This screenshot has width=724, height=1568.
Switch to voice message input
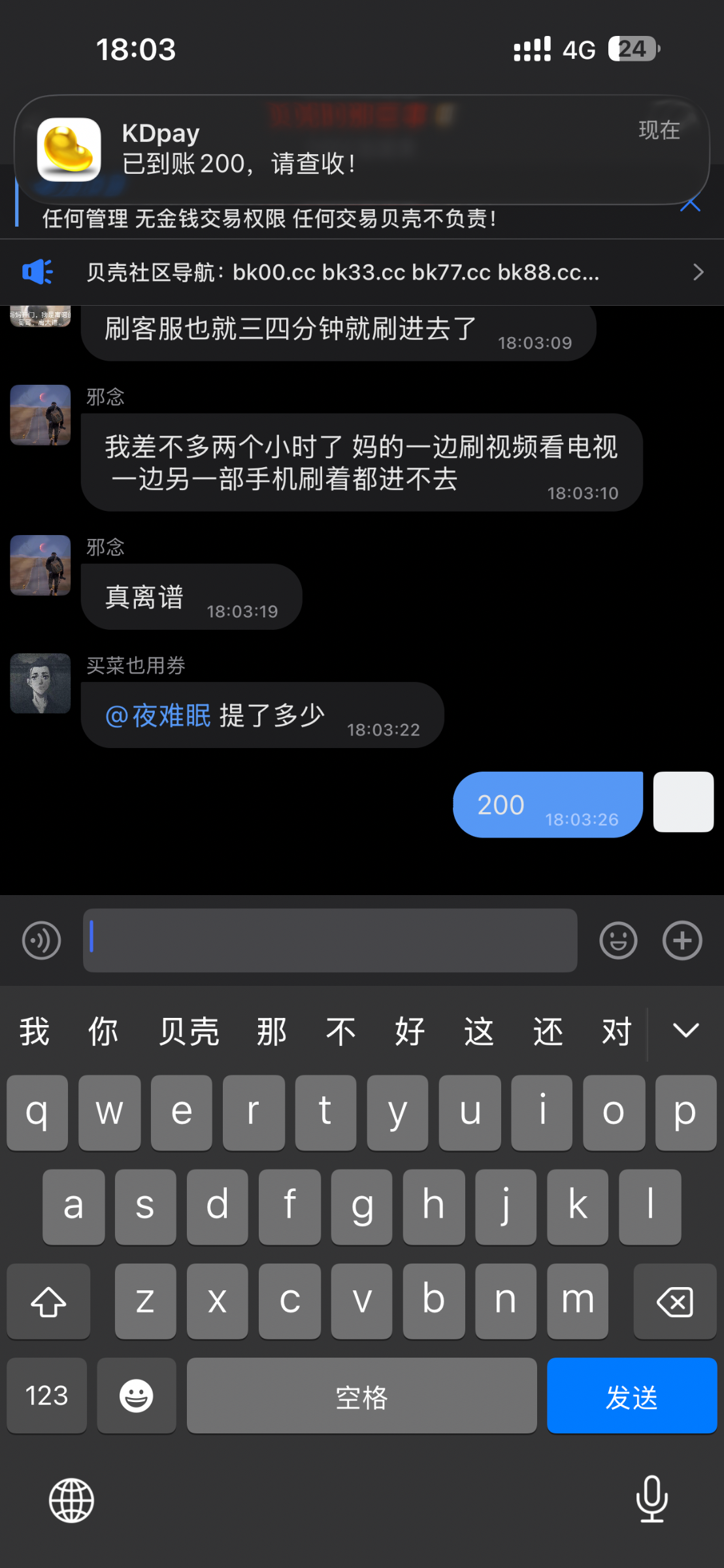pyautogui.click(x=41, y=940)
